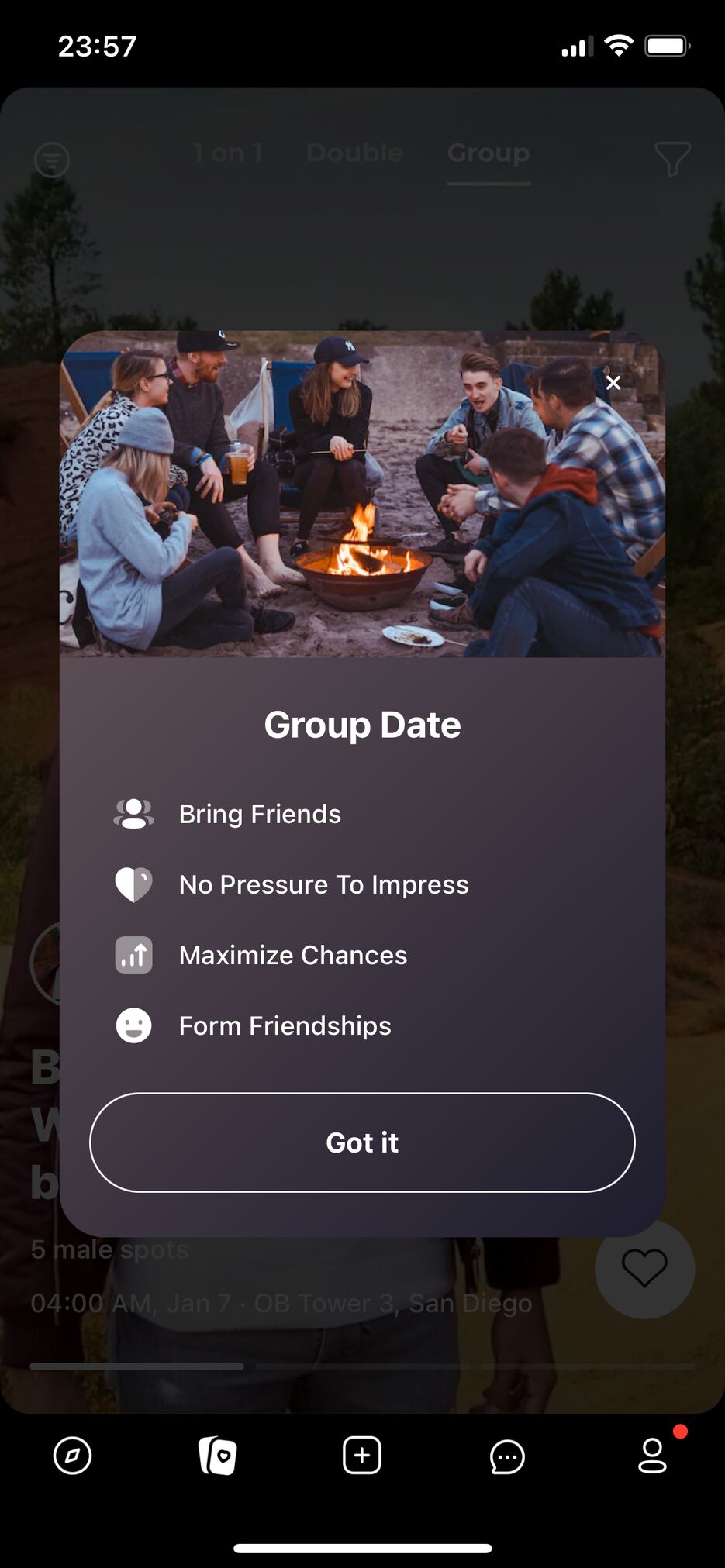The height and width of the screenshot is (1568, 725).
Task: Open the explore compass tab
Action: tap(72, 1456)
